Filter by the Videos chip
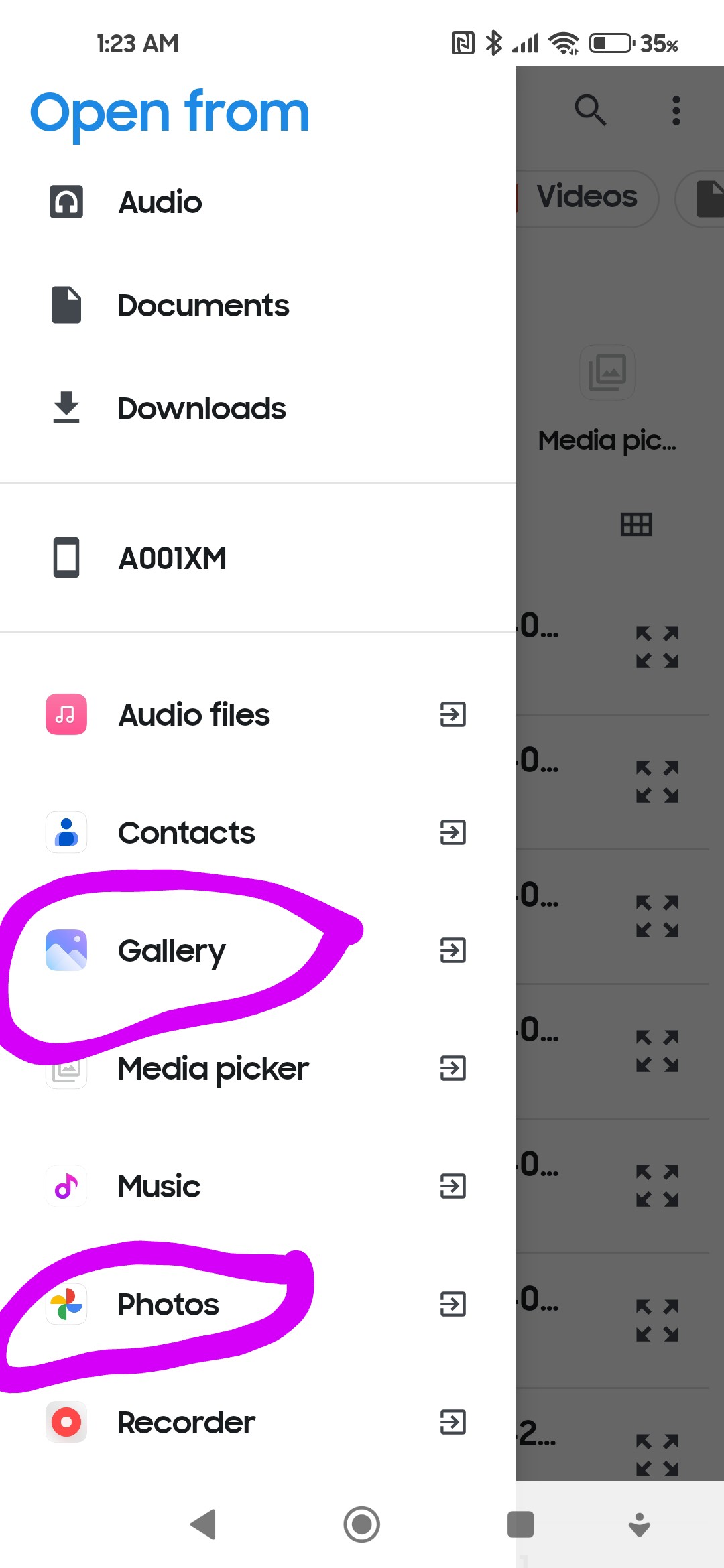 click(586, 198)
